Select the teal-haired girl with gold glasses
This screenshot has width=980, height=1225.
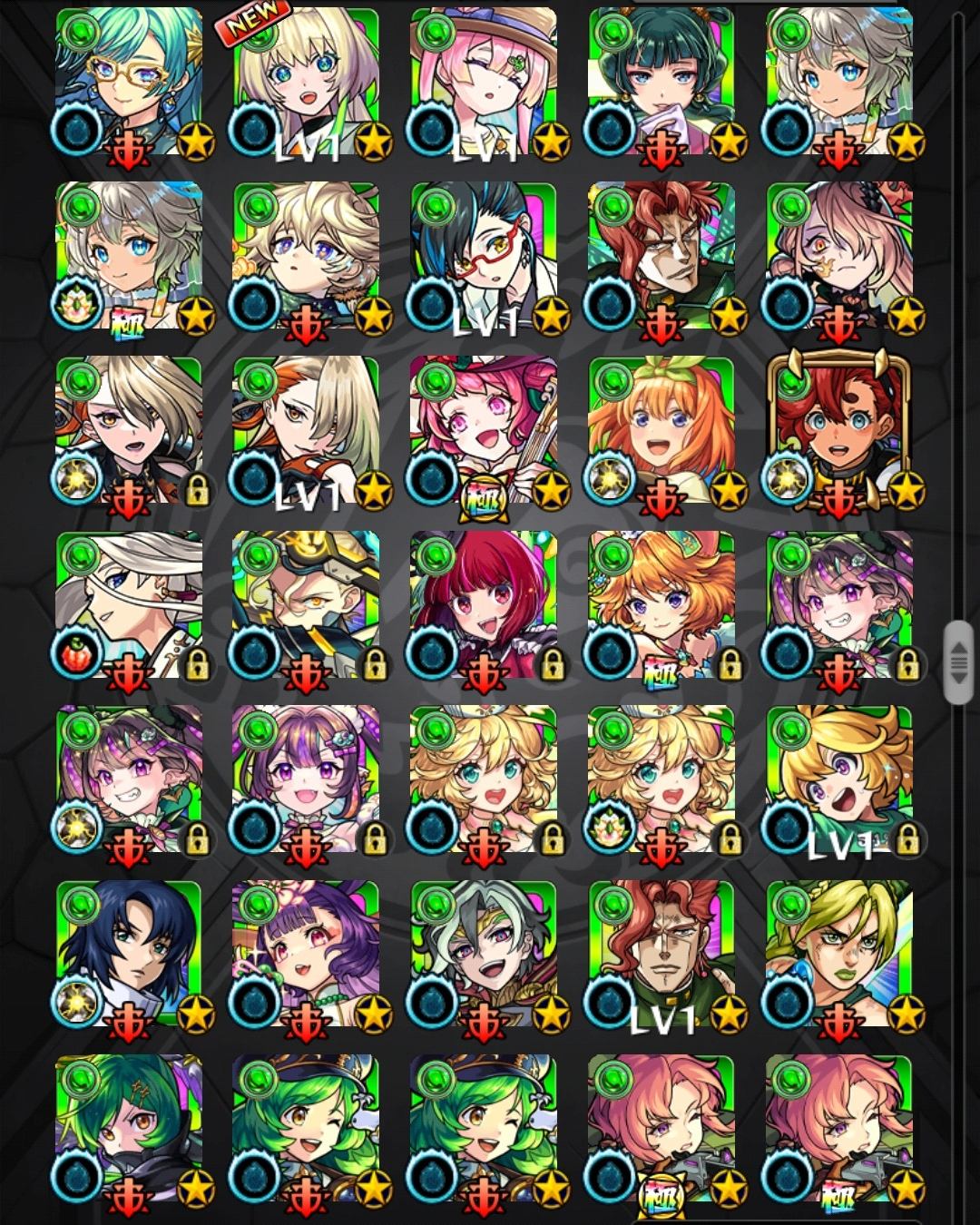pos(129,82)
